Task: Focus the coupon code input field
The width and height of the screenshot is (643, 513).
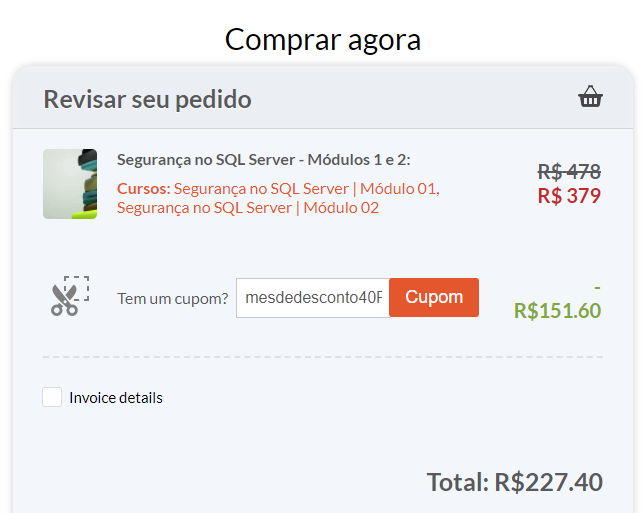Action: (x=313, y=298)
